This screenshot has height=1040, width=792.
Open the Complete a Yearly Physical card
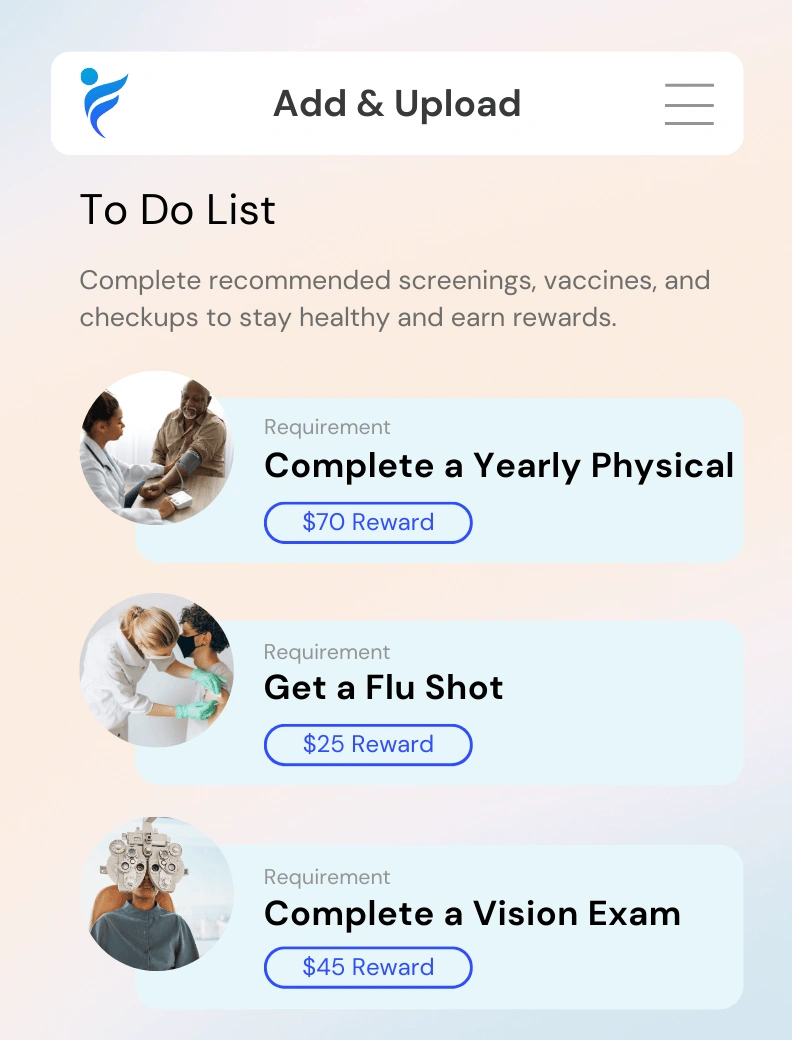coord(498,466)
